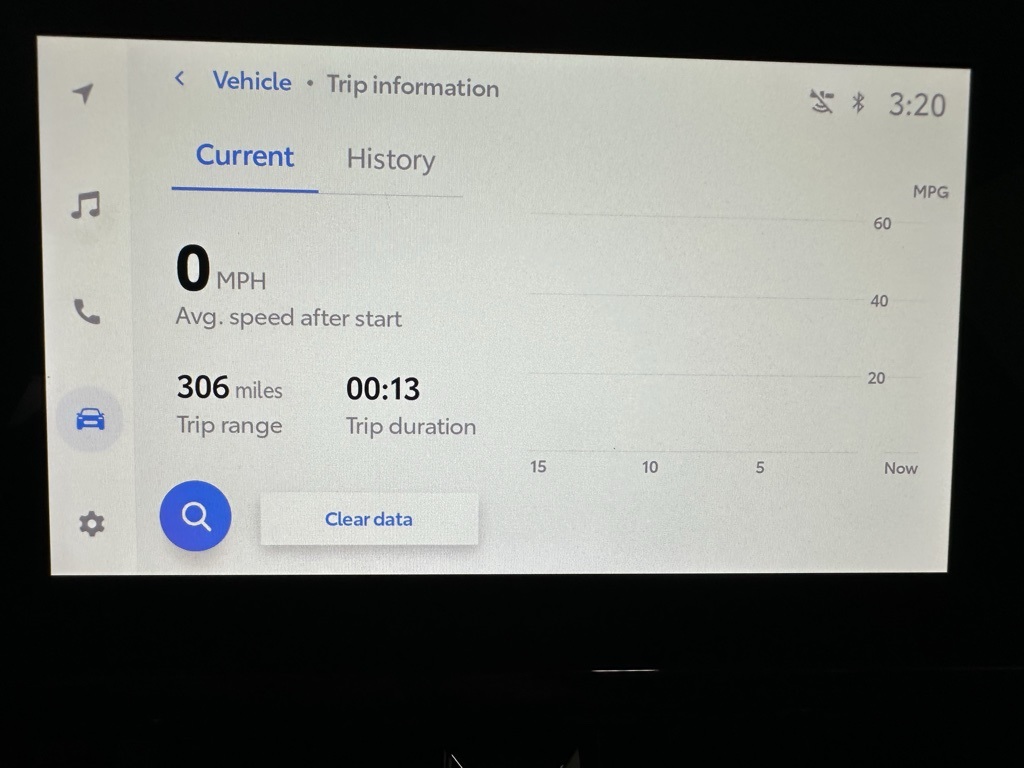Open the phone section in the sidebar
Screen dimensions: 1024x768
coord(87,313)
